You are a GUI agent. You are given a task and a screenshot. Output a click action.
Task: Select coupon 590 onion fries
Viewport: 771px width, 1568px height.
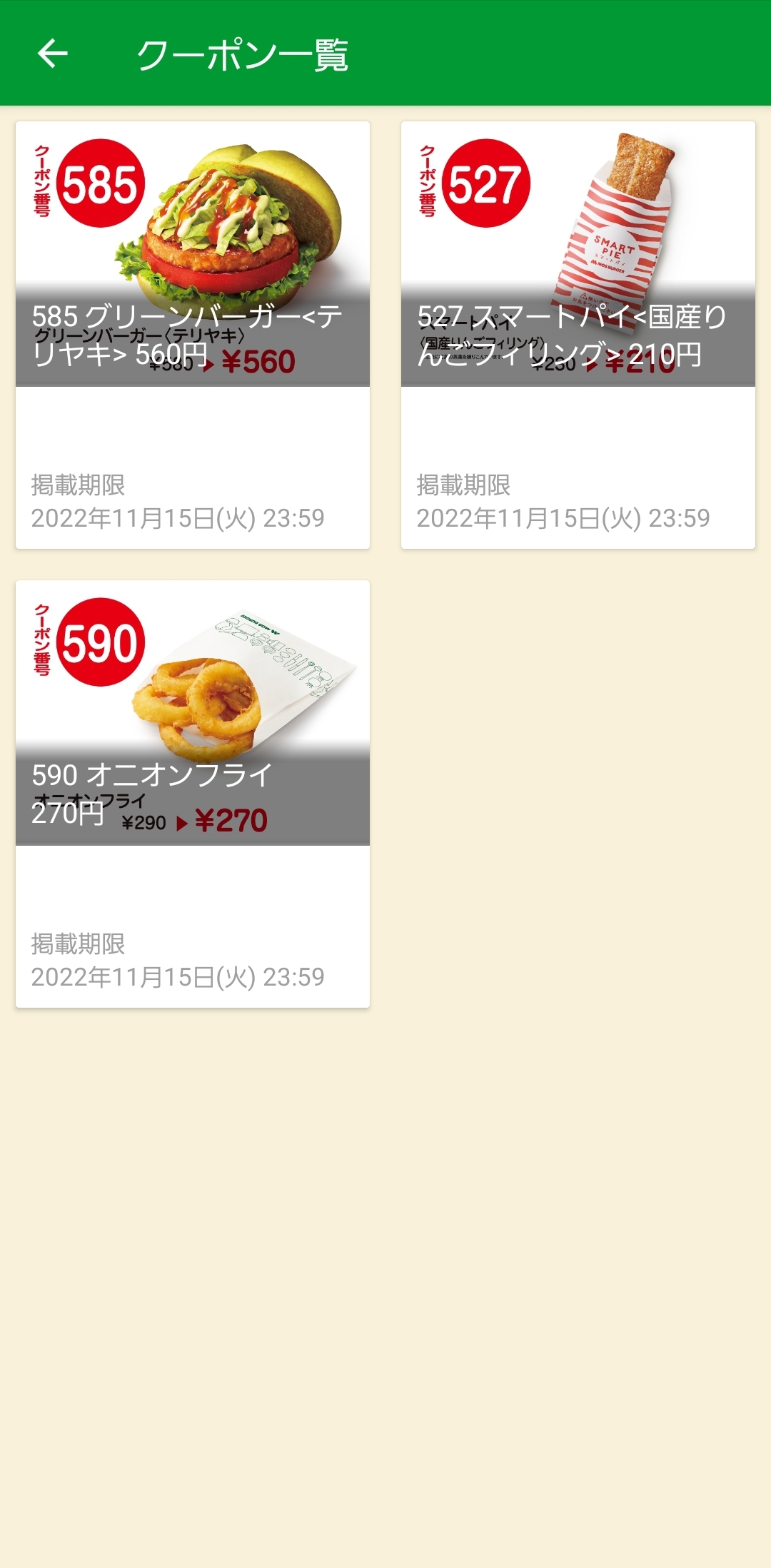pyautogui.click(x=193, y=793)
